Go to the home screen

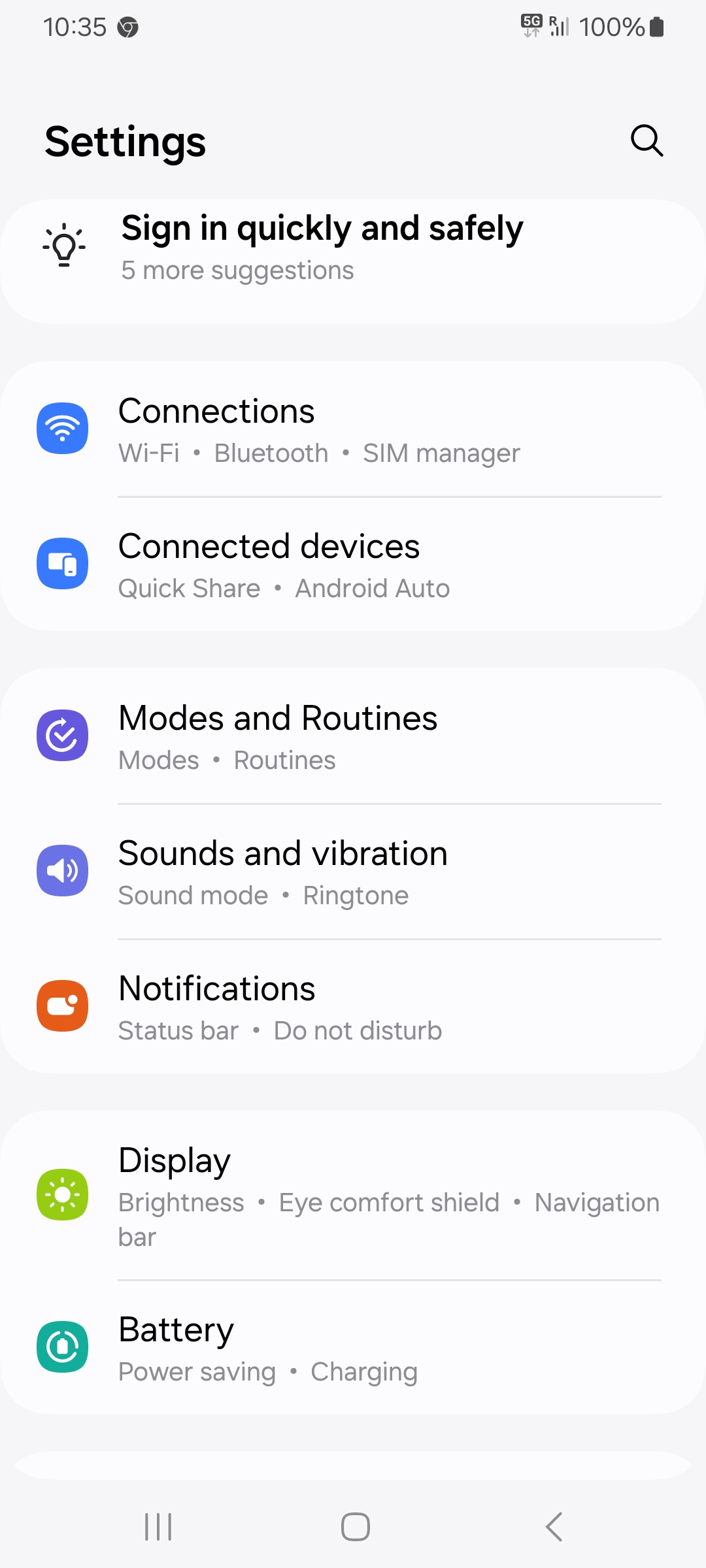click(355, 1527)
